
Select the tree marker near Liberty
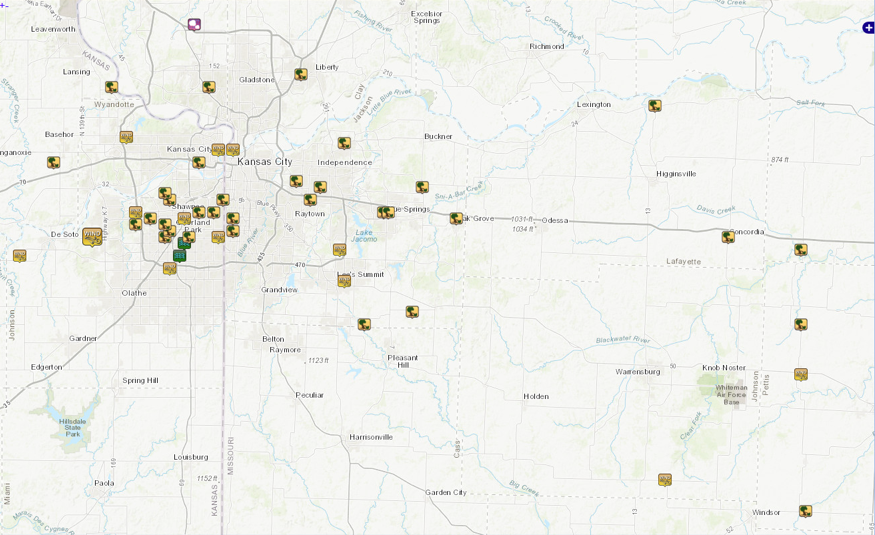click(301, 74)
